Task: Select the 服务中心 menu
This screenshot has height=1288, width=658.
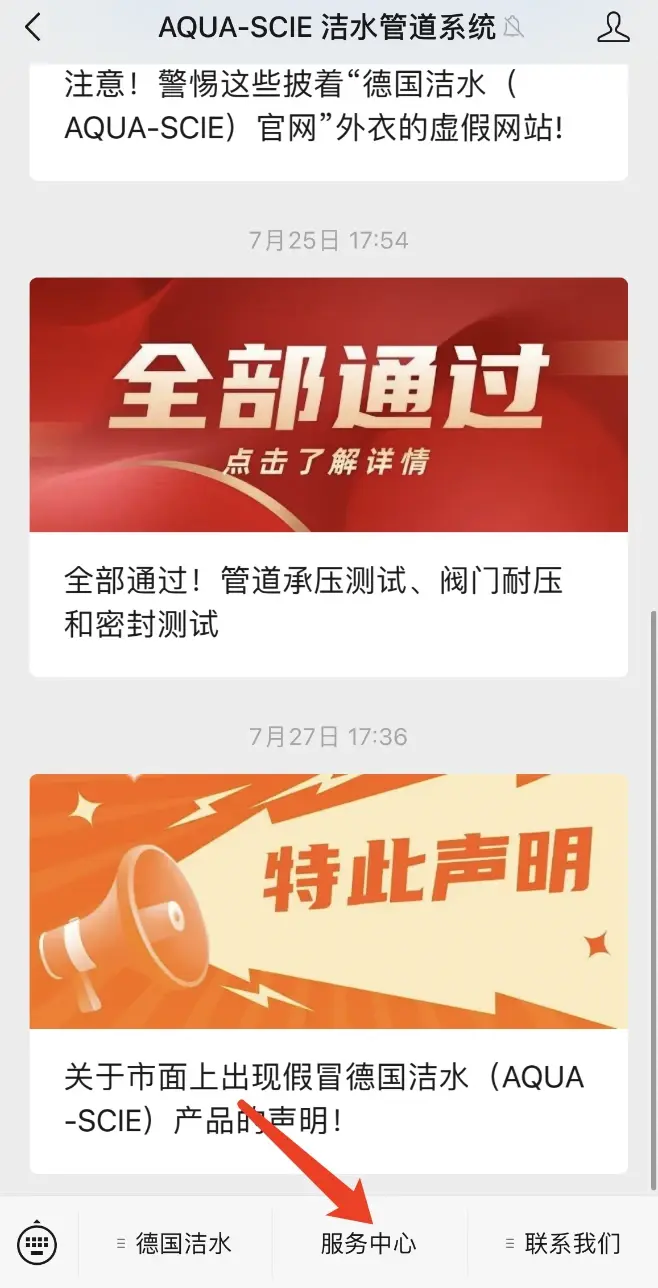Action: 368,1244
